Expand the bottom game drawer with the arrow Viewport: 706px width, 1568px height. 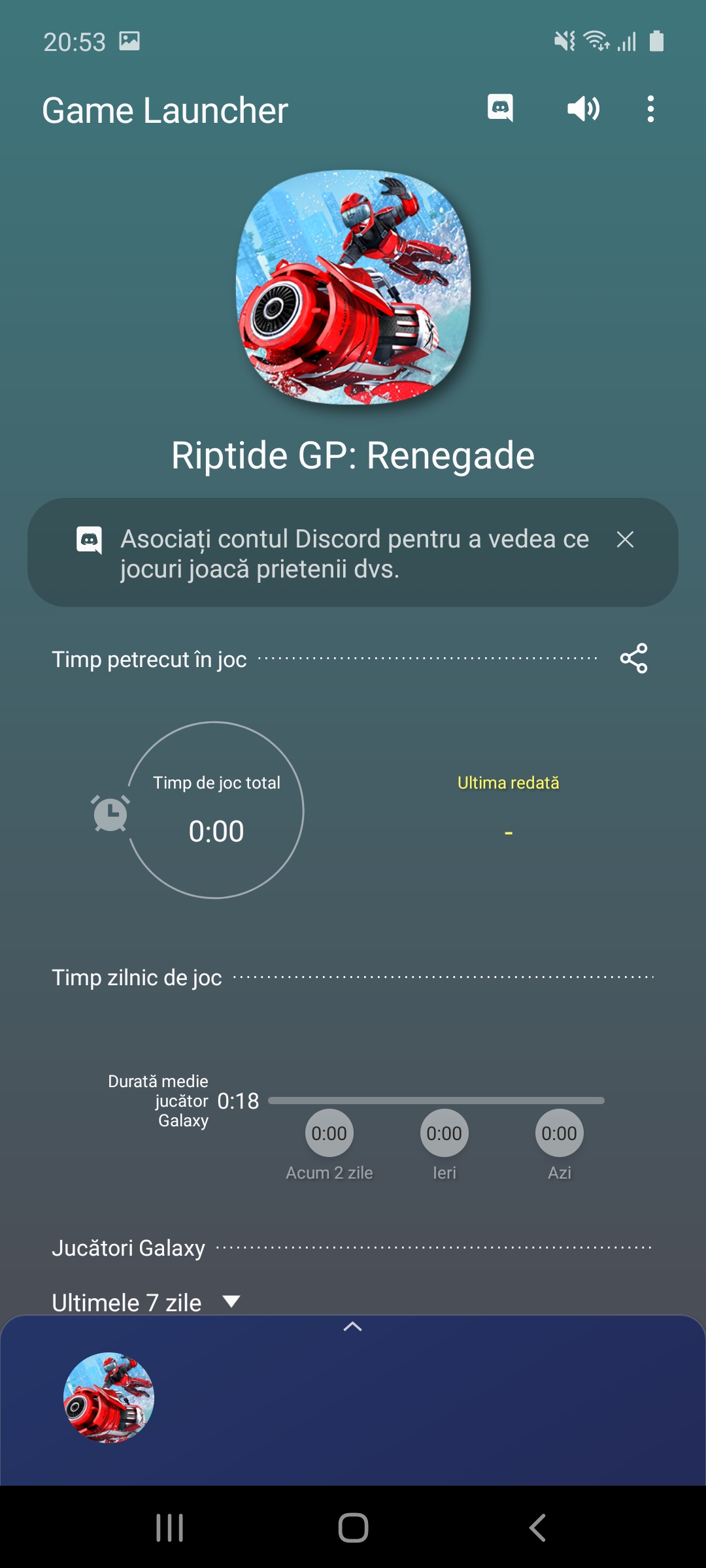click(352, 1326)
